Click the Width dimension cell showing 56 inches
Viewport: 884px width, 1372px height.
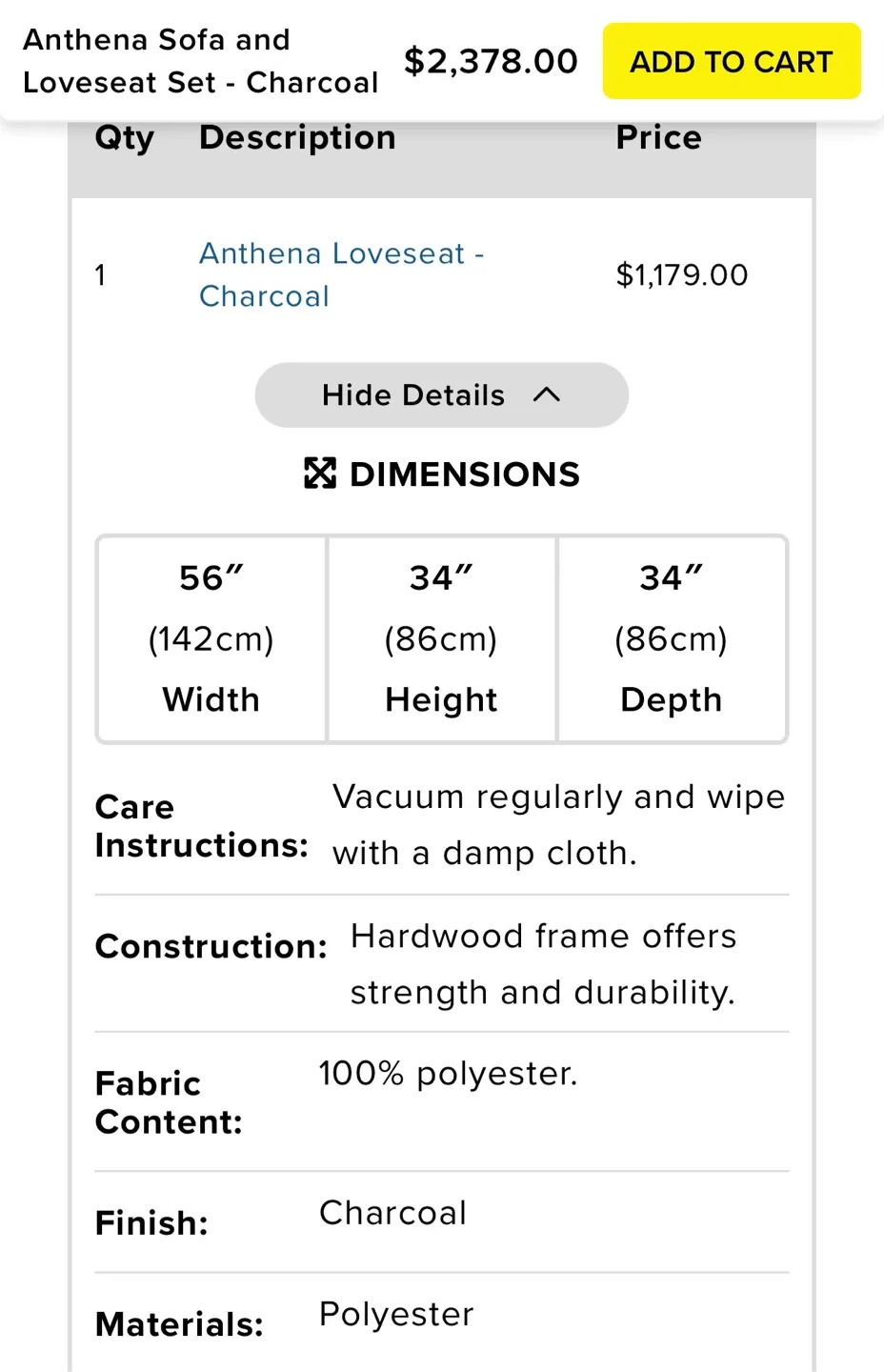pyautogui.click(x=211, y=638)
